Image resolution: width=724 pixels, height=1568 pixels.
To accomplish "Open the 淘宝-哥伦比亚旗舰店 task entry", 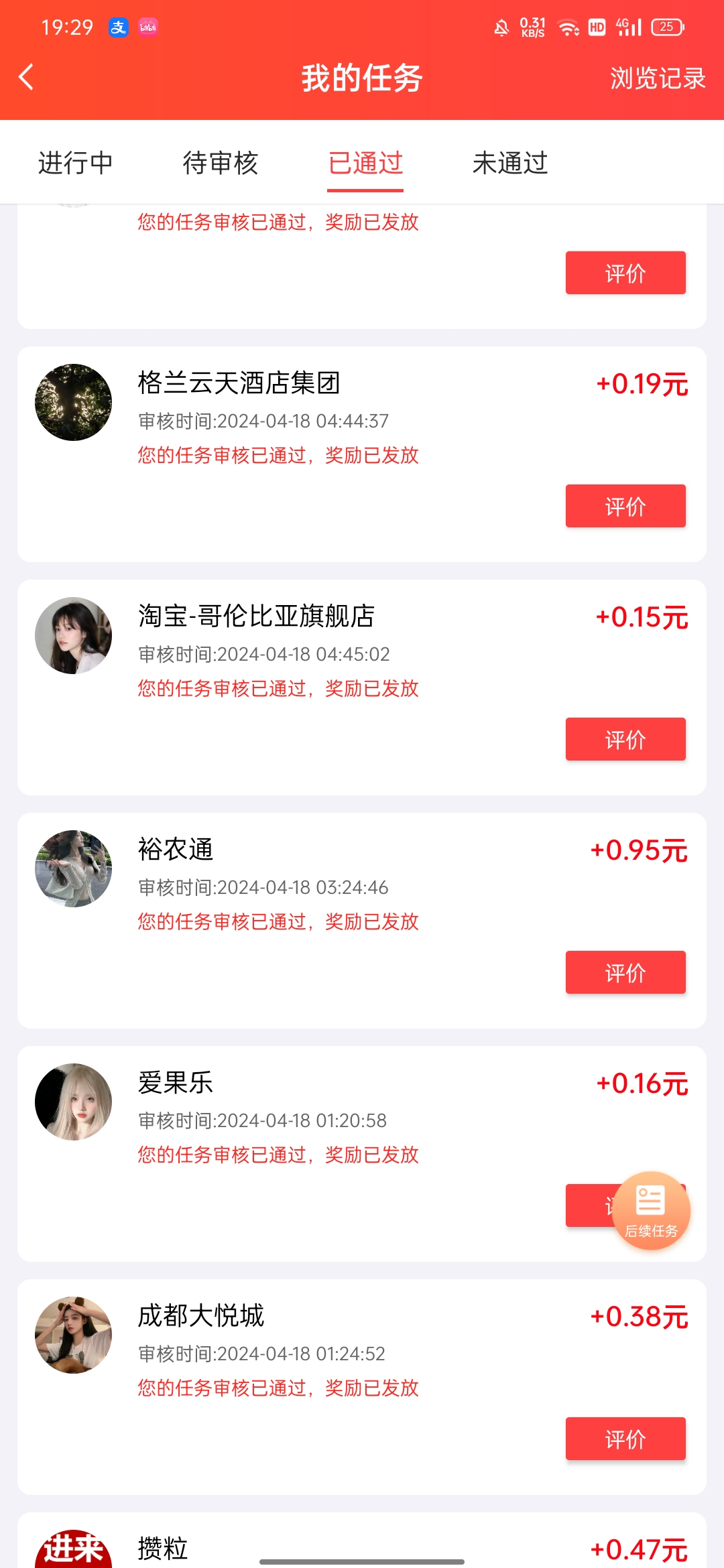I will (x=255, y=616).
